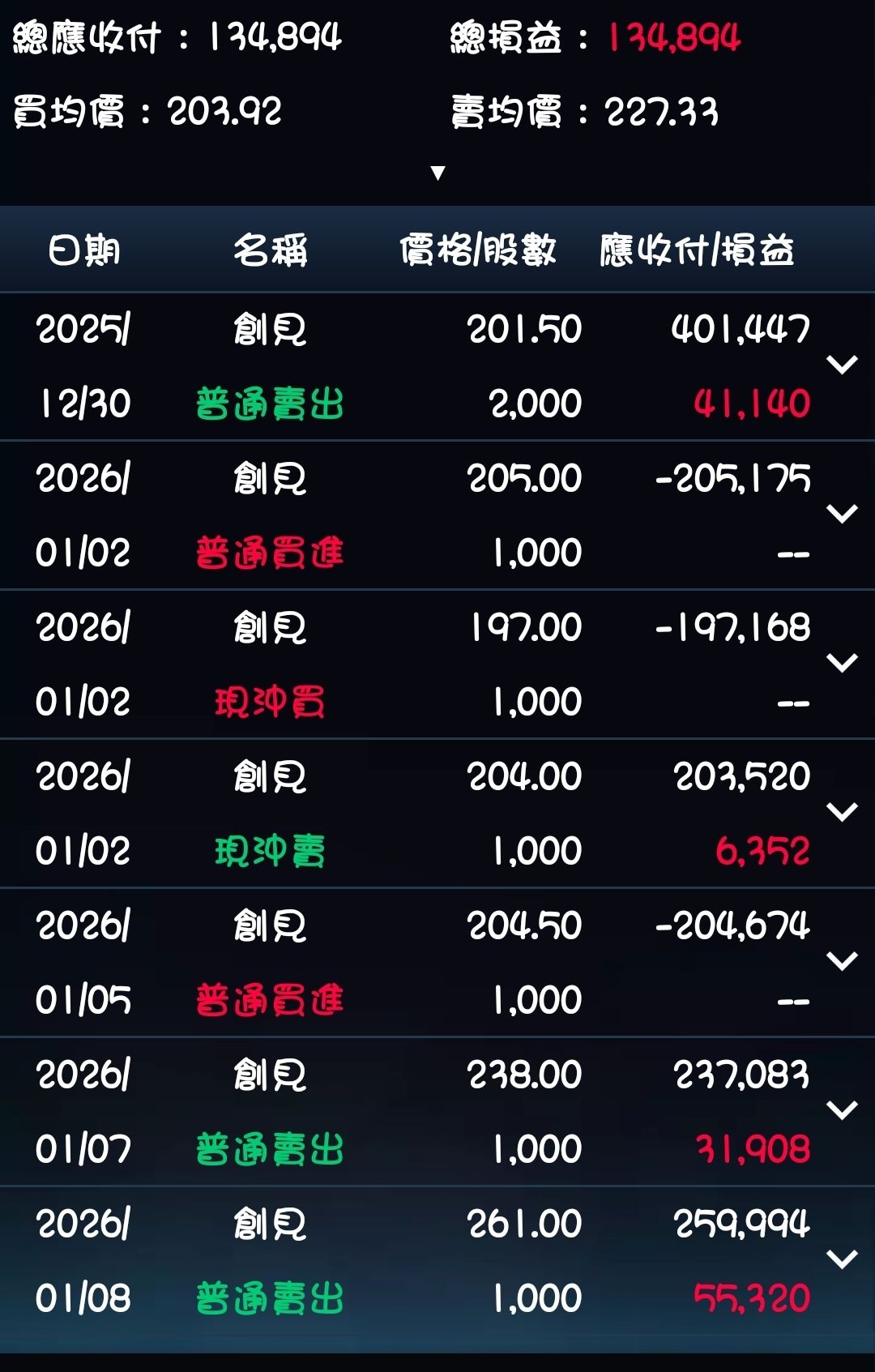This screenshot has height=1372, width=875.
Task: Expand the 2025/12/30 普通賣出 row chevron
Action: 842,365
